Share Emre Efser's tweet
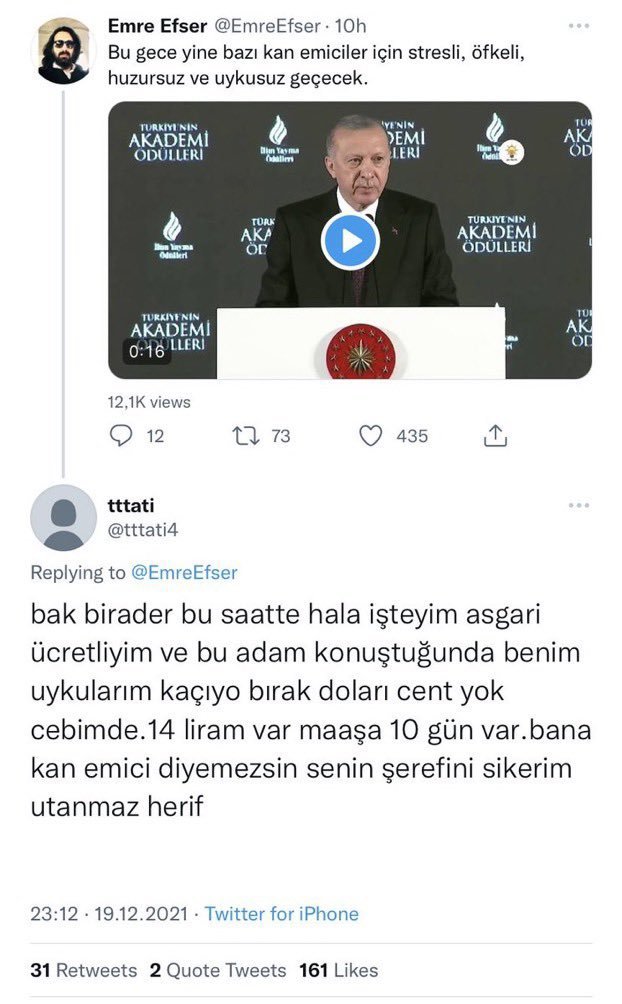The height and width of the screenshot is (1004, 622). [x=496, y=435]
